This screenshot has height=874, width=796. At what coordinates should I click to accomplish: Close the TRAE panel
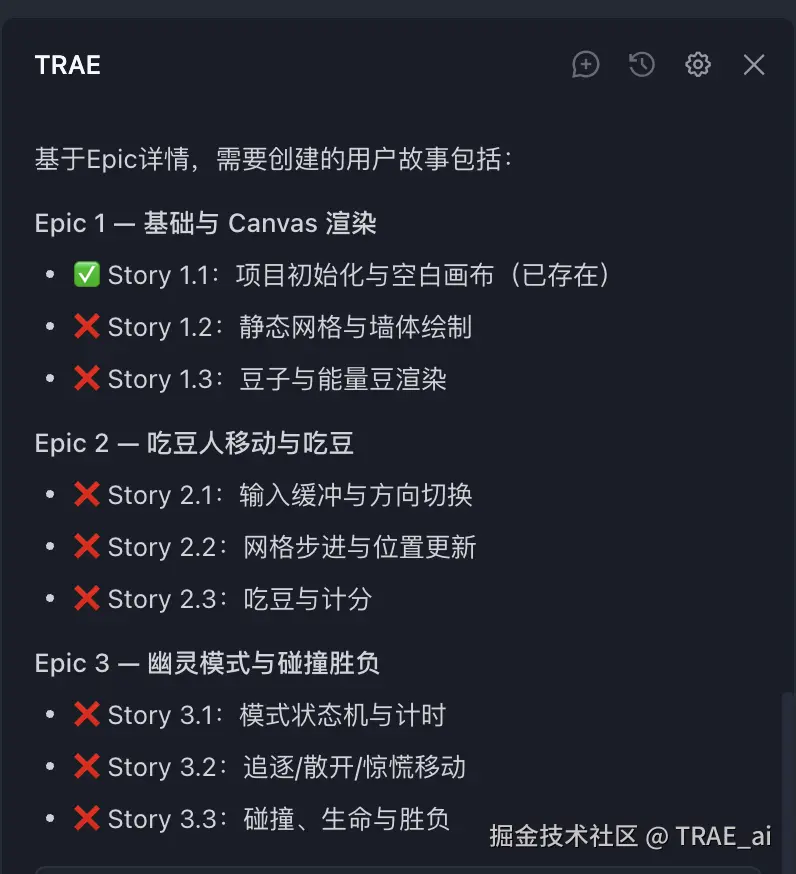pyautogui.click(x=753, y=65)
